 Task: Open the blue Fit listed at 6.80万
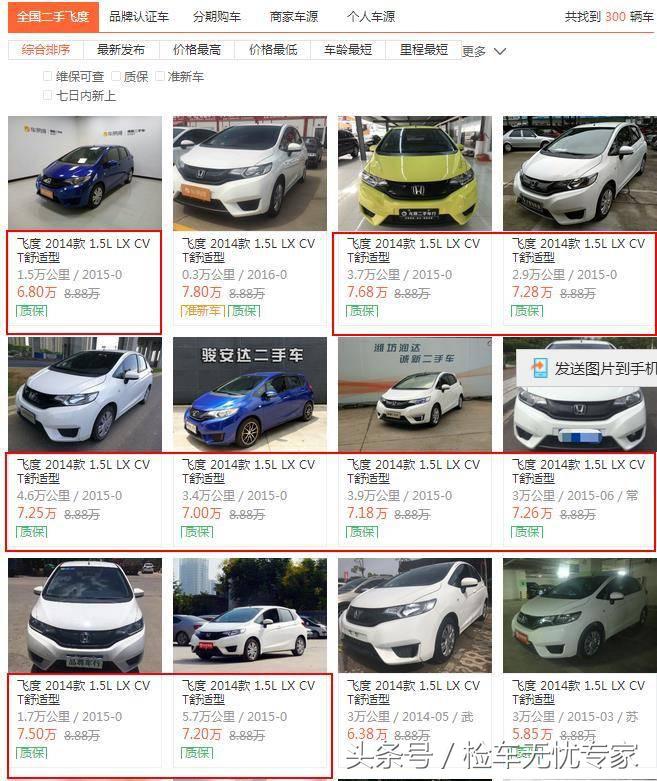[84, 172]
